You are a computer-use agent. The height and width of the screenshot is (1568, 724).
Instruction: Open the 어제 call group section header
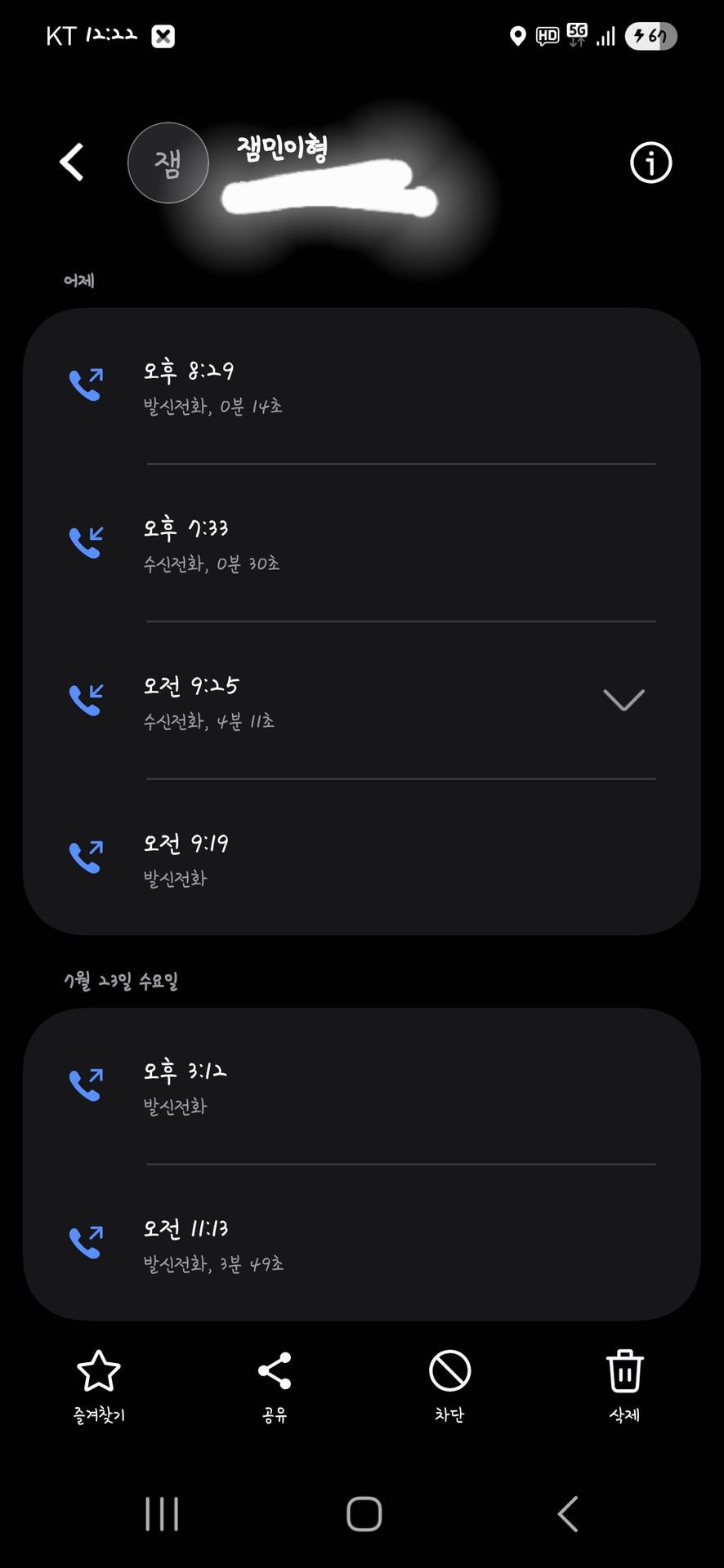click(x=78, y=280)
